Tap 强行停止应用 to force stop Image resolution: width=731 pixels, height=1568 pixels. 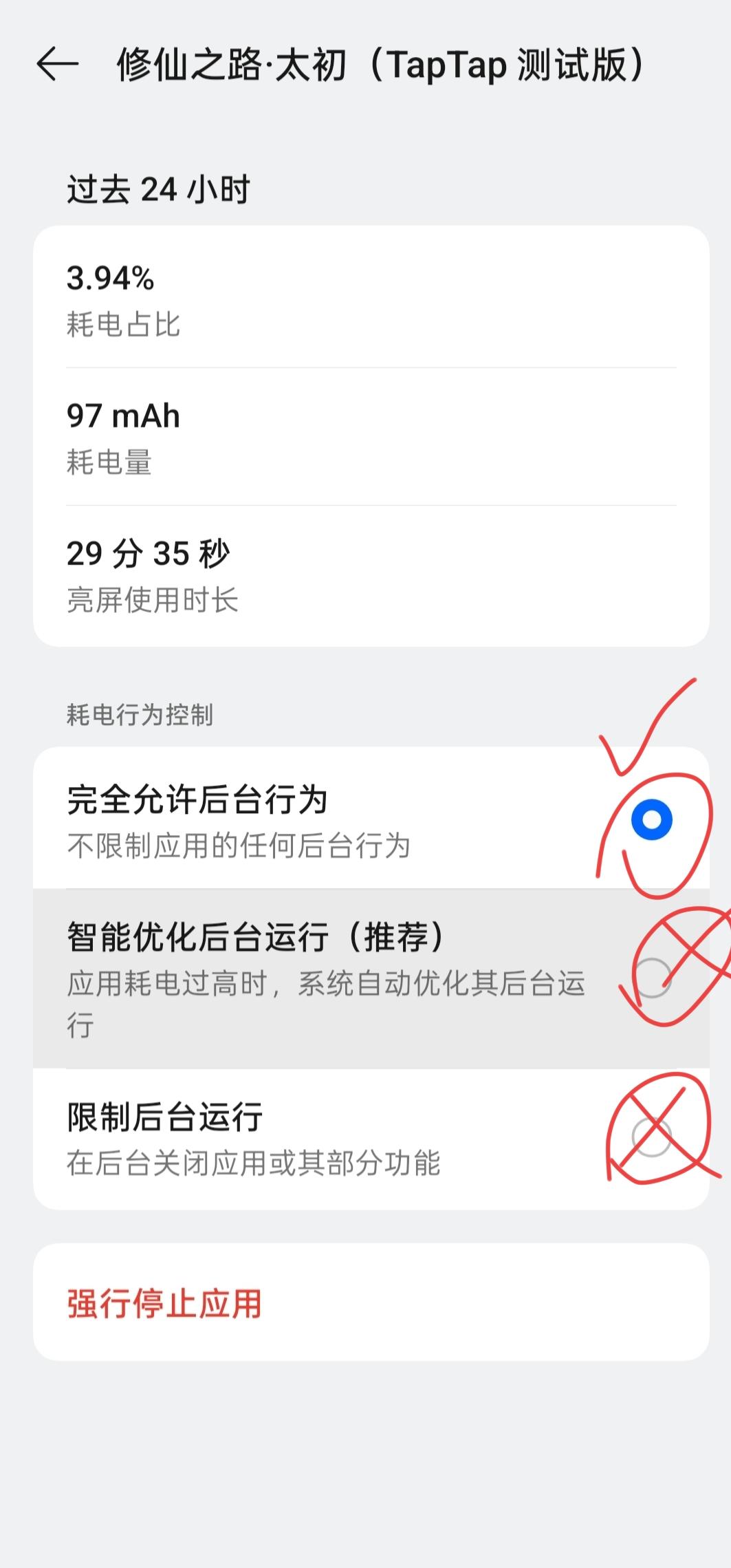pos(164,1304)
